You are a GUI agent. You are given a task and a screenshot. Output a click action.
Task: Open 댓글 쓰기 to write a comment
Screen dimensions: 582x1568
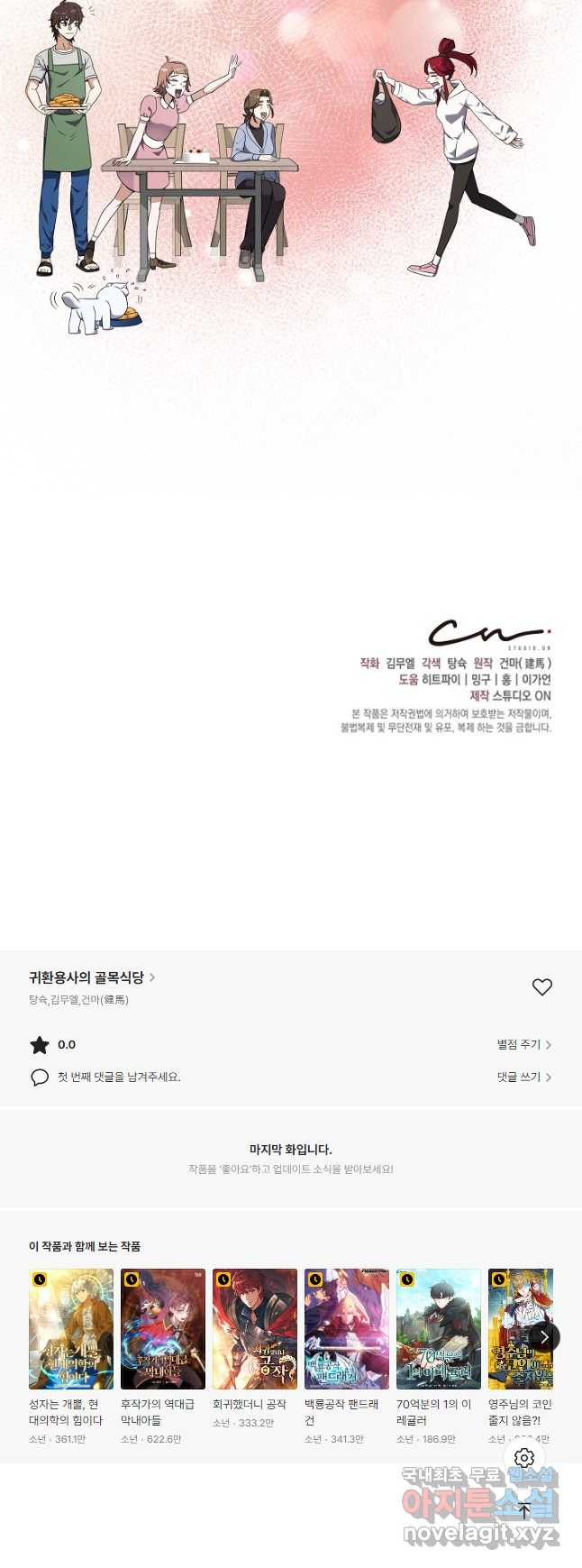pos(523,1077)
